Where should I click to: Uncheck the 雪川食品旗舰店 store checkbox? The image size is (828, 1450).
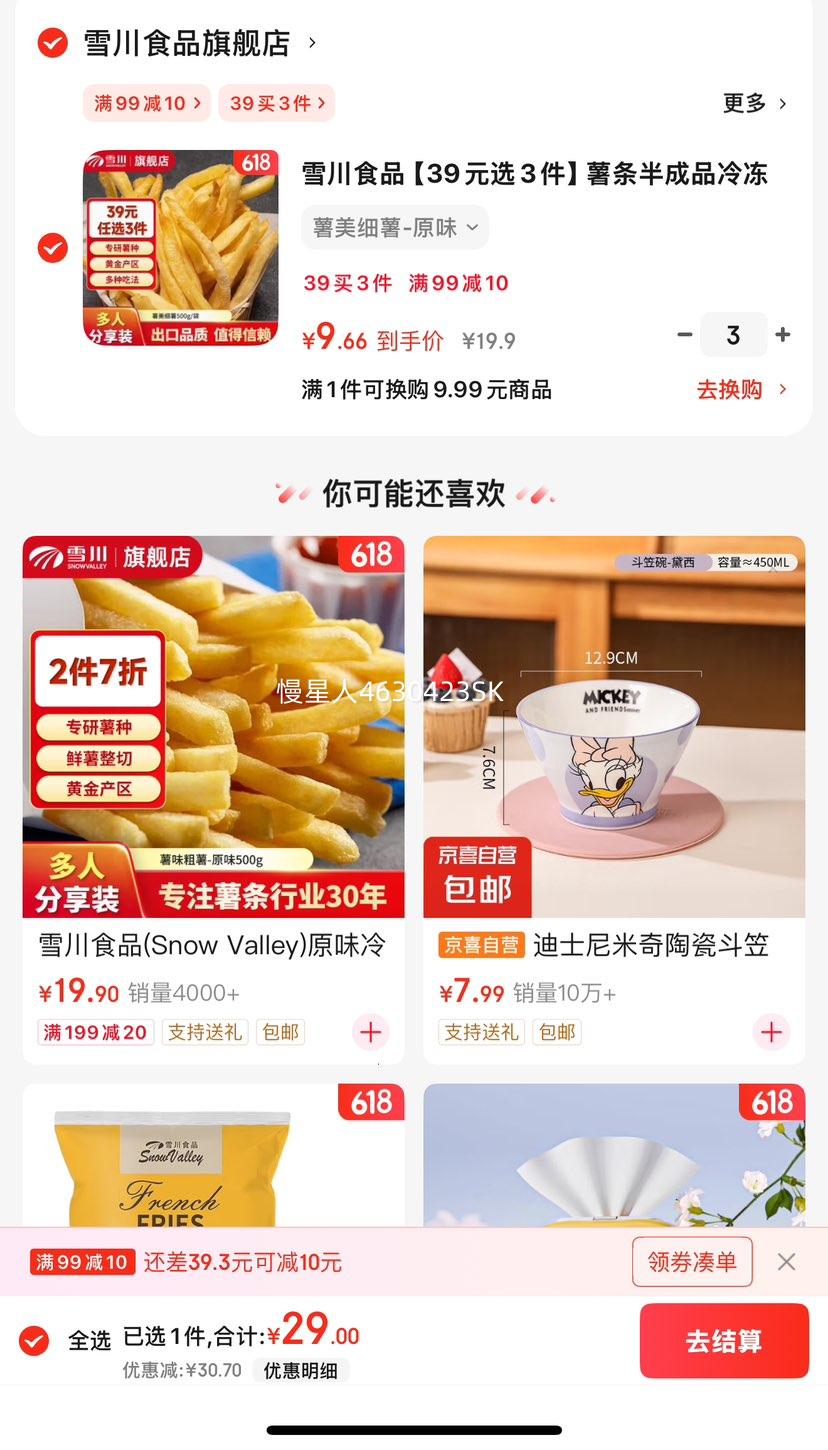pyautogui.click(x=52, y=43)
